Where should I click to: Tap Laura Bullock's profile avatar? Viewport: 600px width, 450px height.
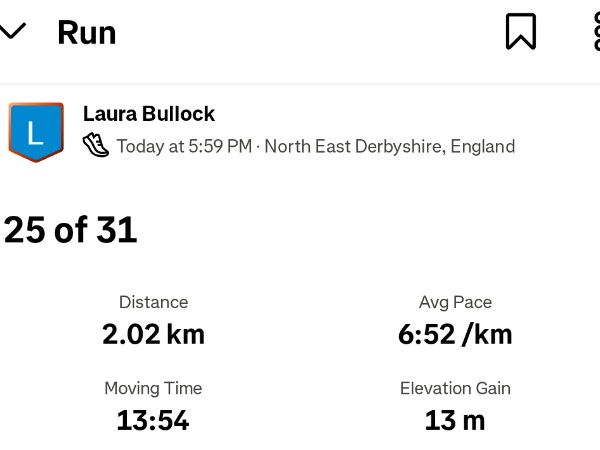tap(36, 131)
